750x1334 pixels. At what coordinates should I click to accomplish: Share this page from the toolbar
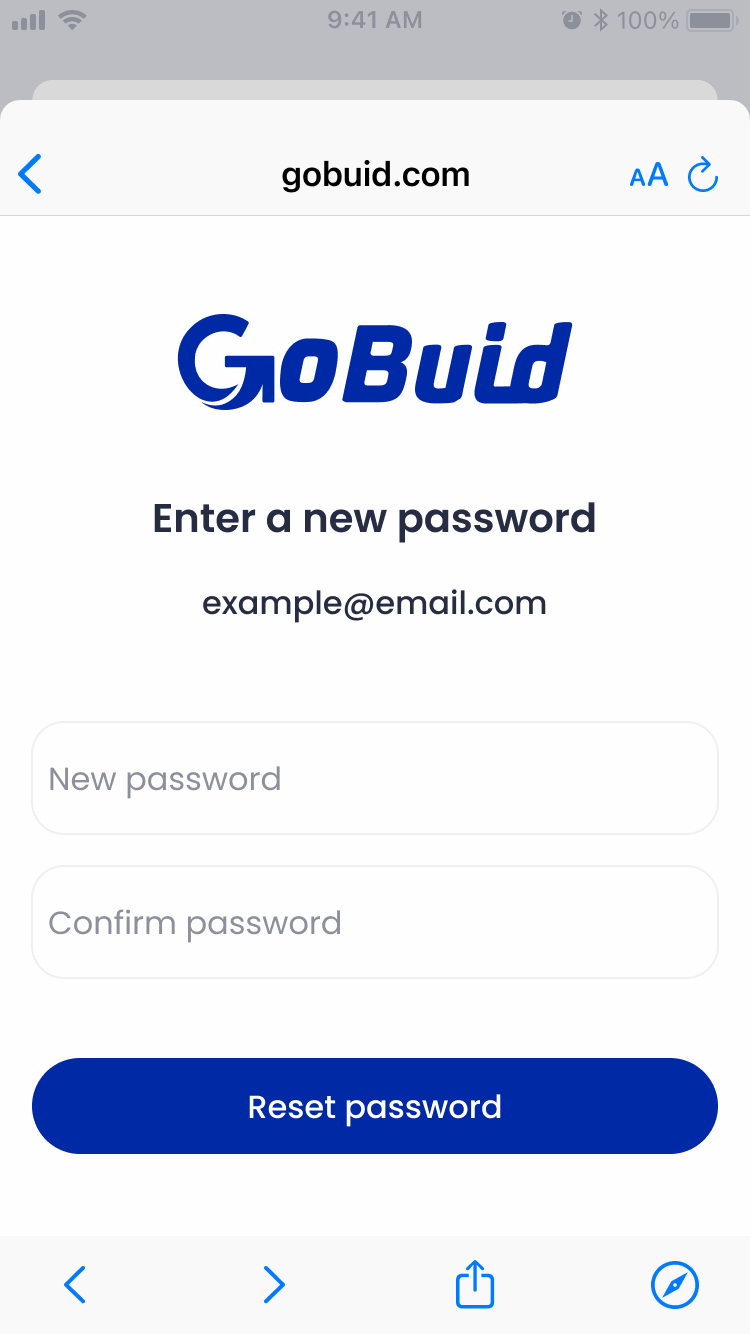pos(475,1283)
